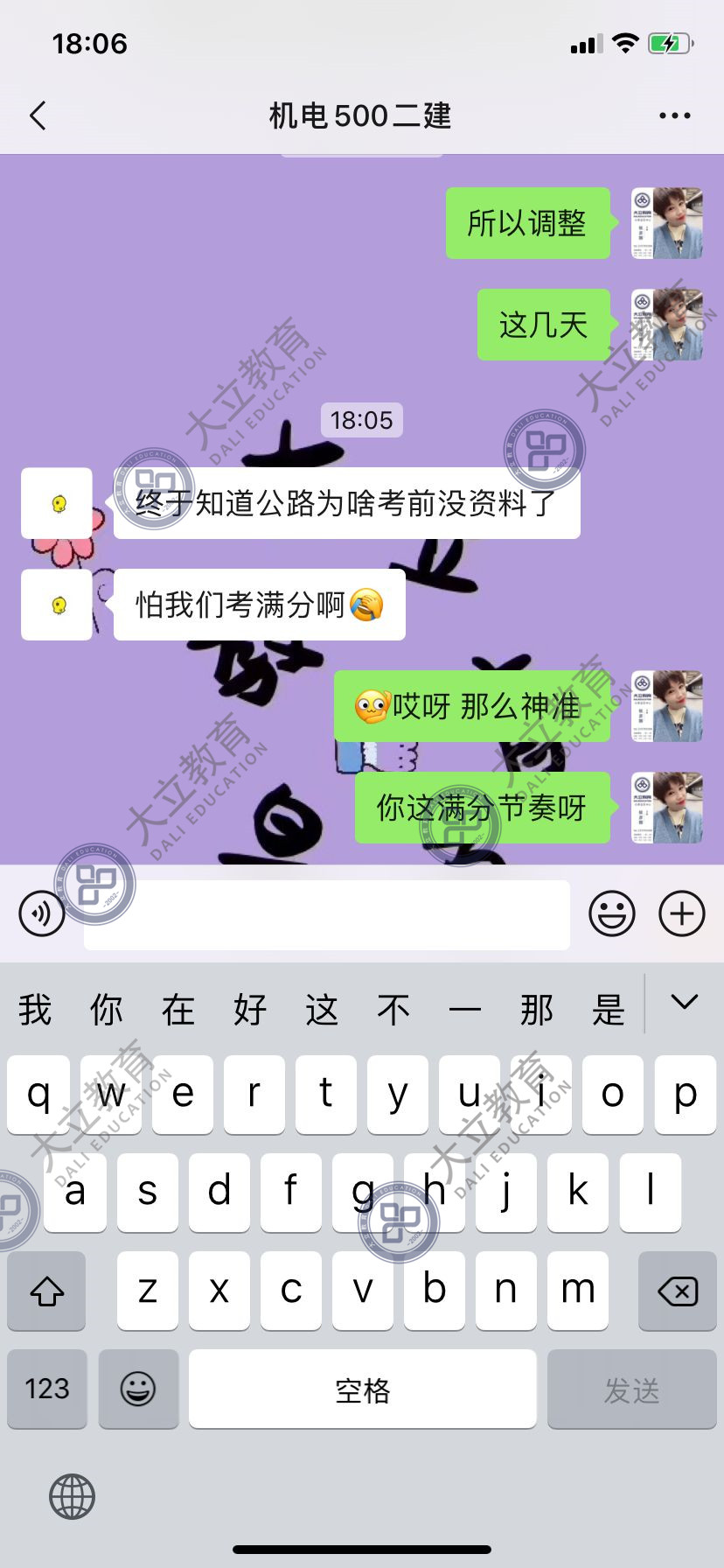Open the three-dot chat options menu
724x1568 pixels.
pos(674,115)
